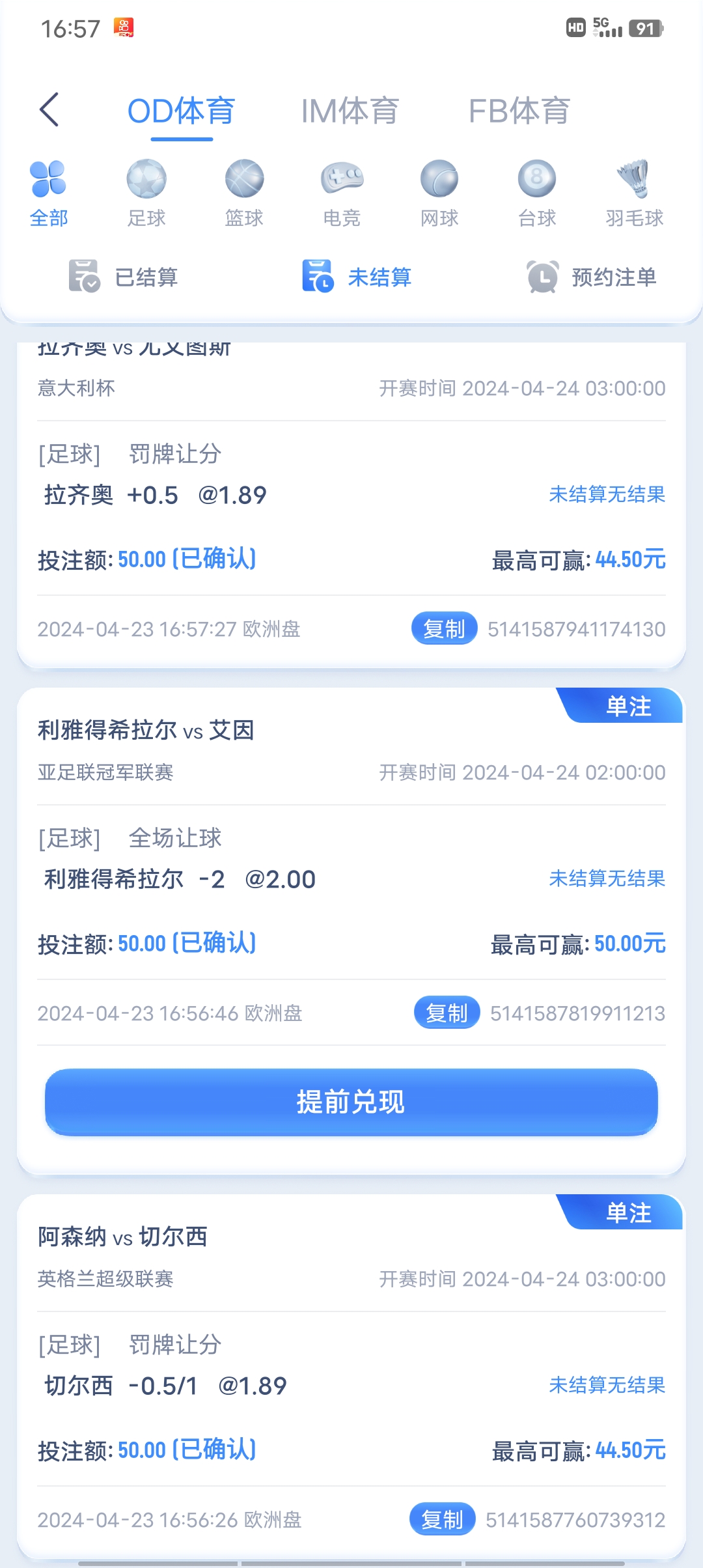Filter bets by 网球

439,193
